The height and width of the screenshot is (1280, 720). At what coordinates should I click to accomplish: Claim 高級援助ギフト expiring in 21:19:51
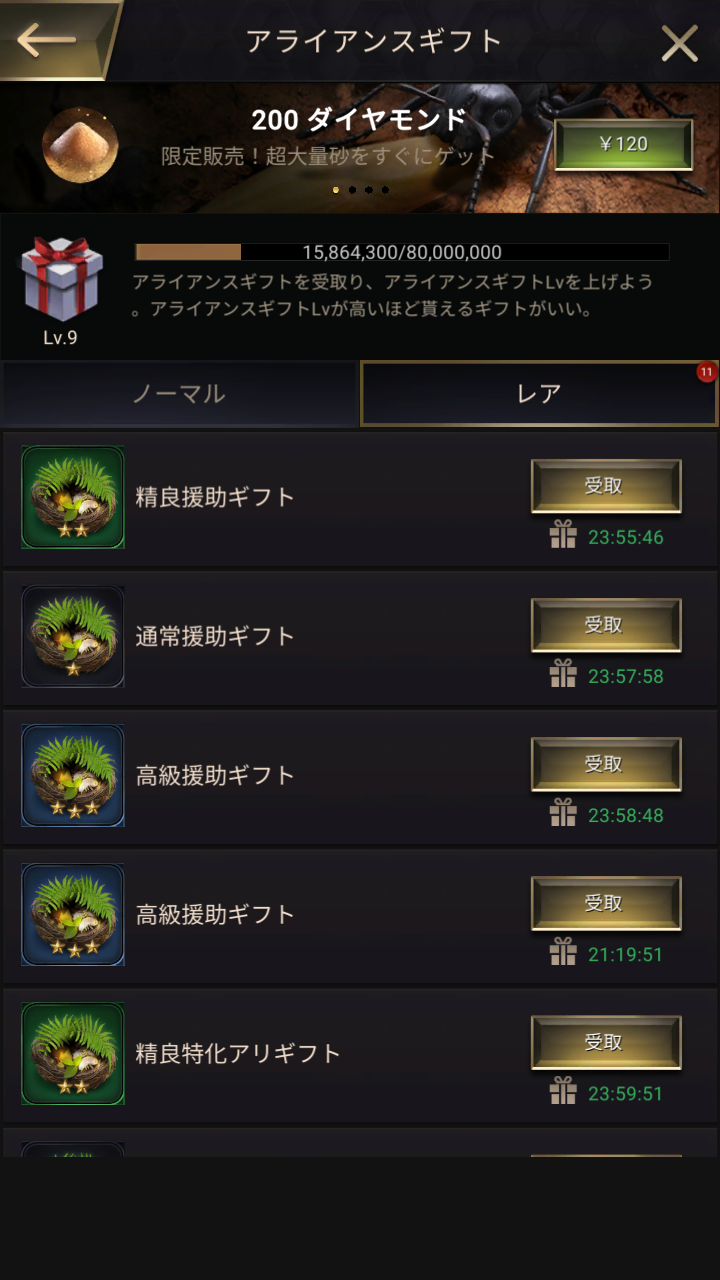606,903
